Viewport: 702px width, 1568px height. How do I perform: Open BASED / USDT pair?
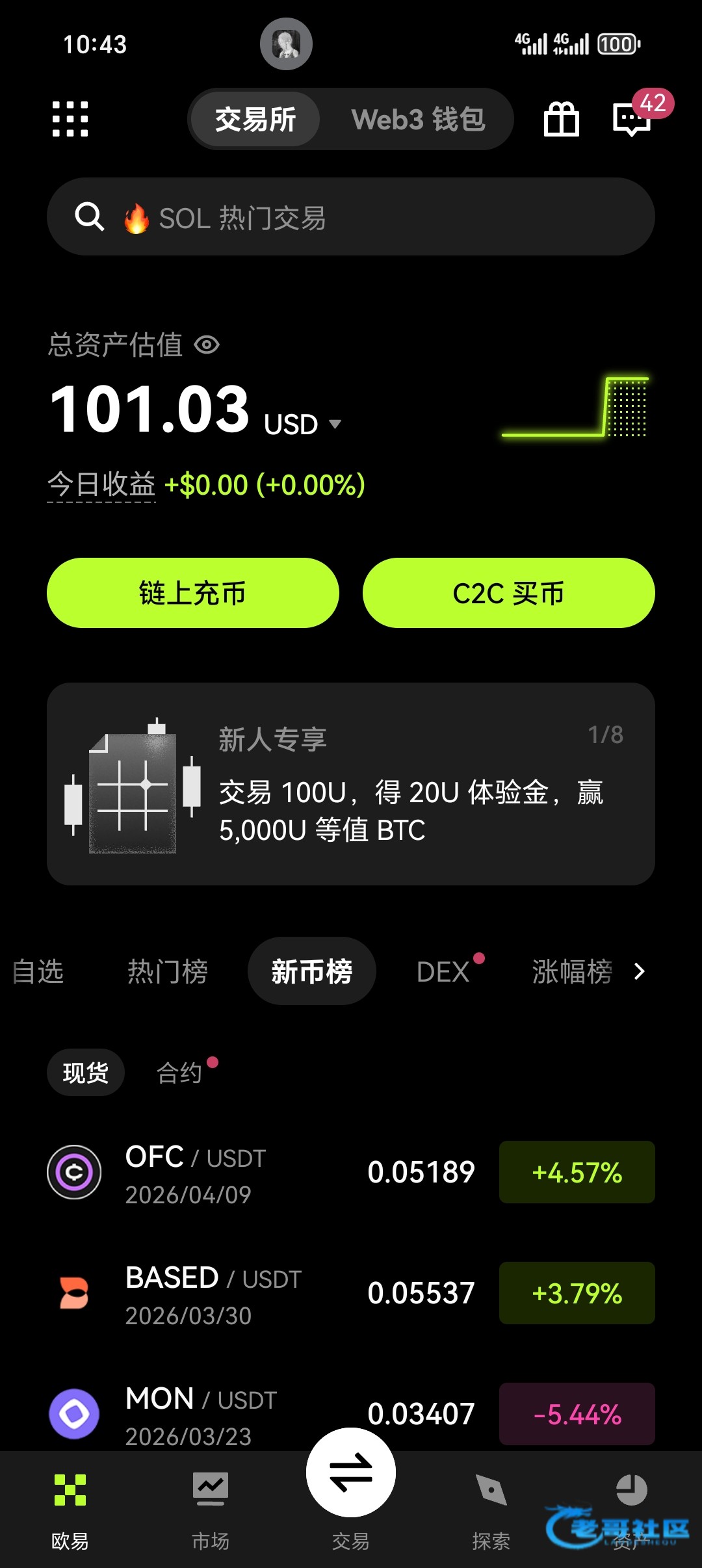coord(260,1294)
